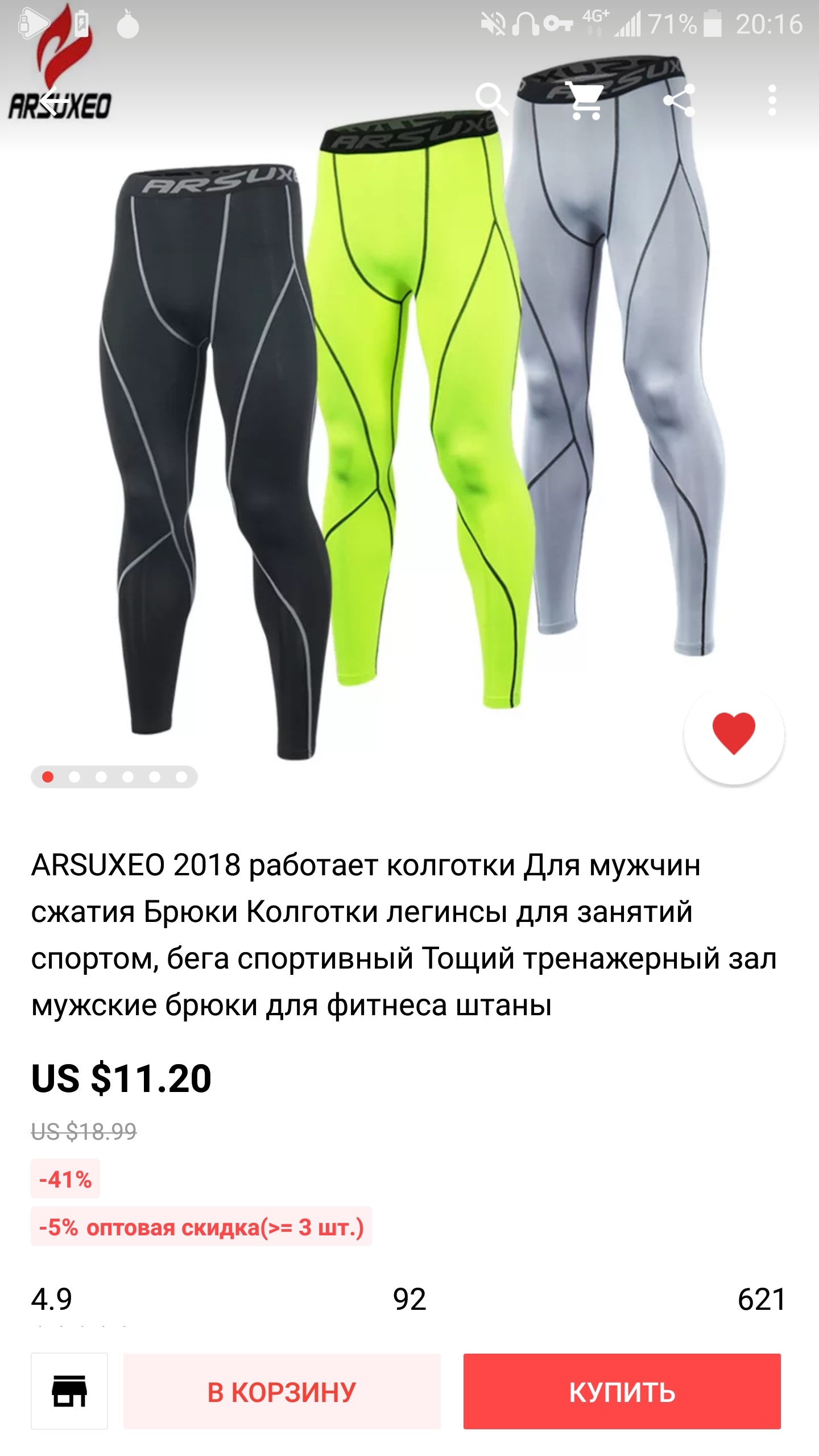
Task: Buy now with КУПИТЬ button
Action: coord(622,1392)
